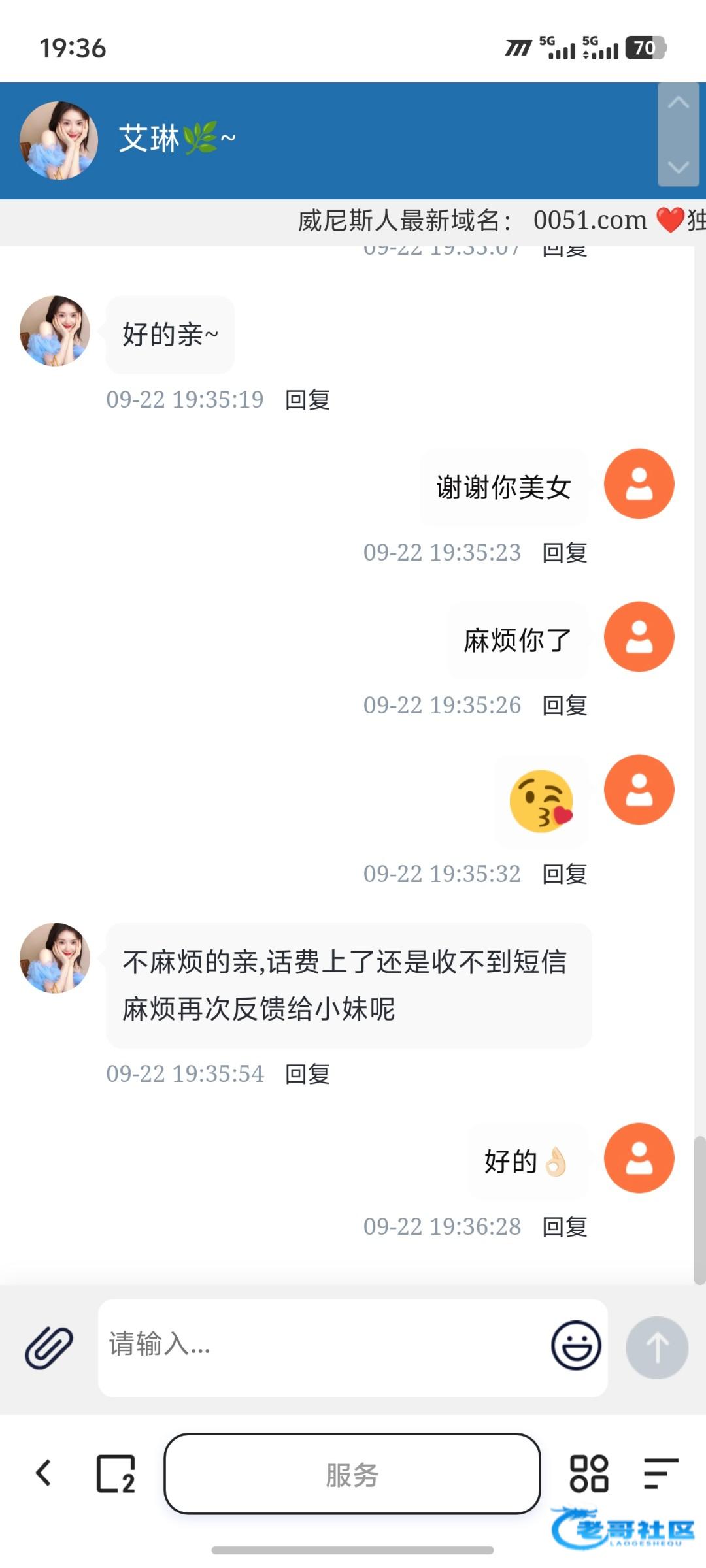Reply to the kiss emoji message
This screenshot has width=706, height=1568.
click(565, 874)
